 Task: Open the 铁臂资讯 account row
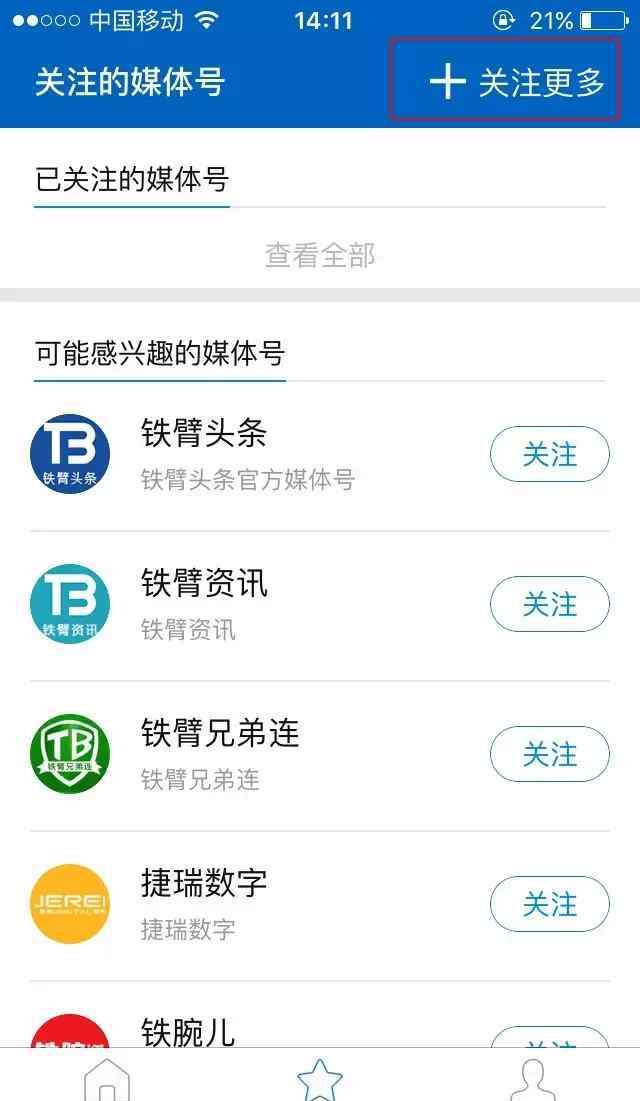[x=320, y=606]
